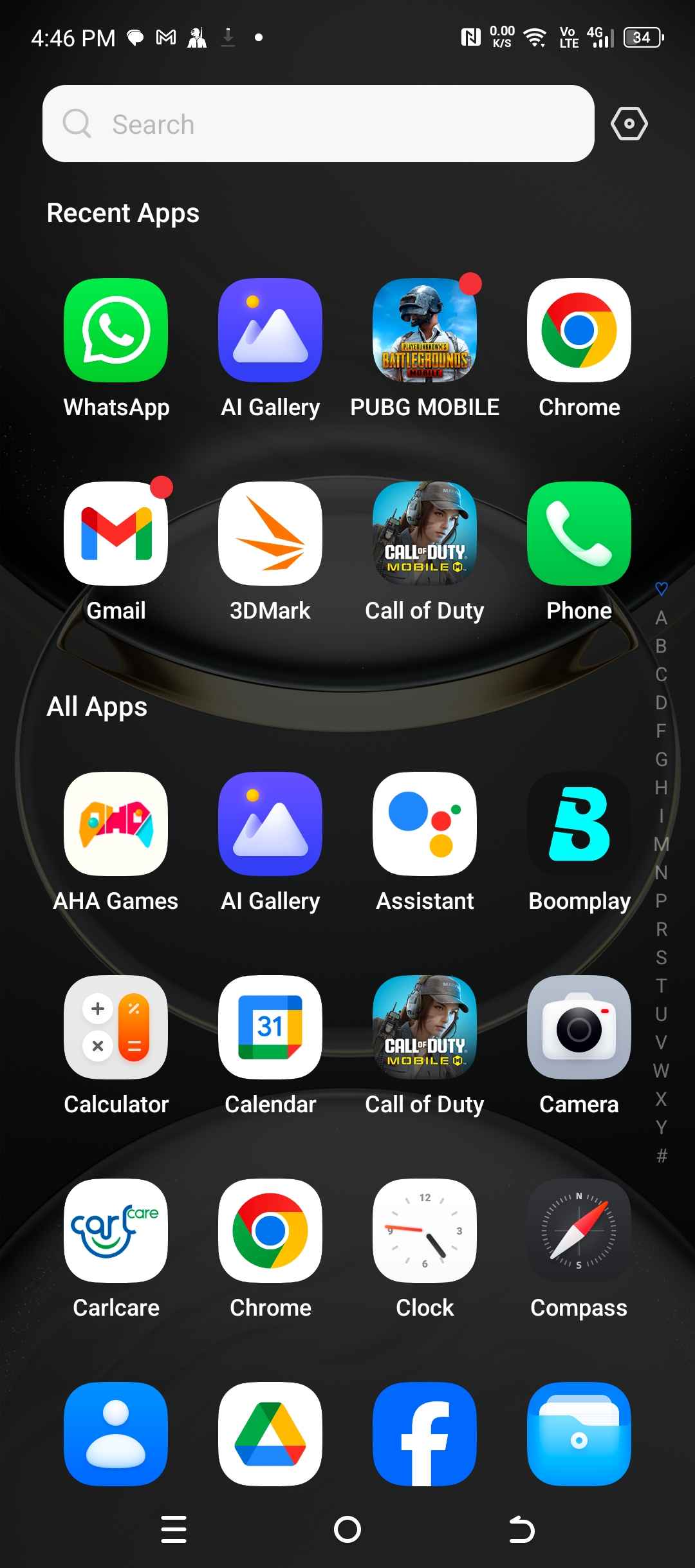Launch WhatsApp from Recent Apps
Image resolution: width=695 pixels, height=1568 pixels.
(116, 330)
